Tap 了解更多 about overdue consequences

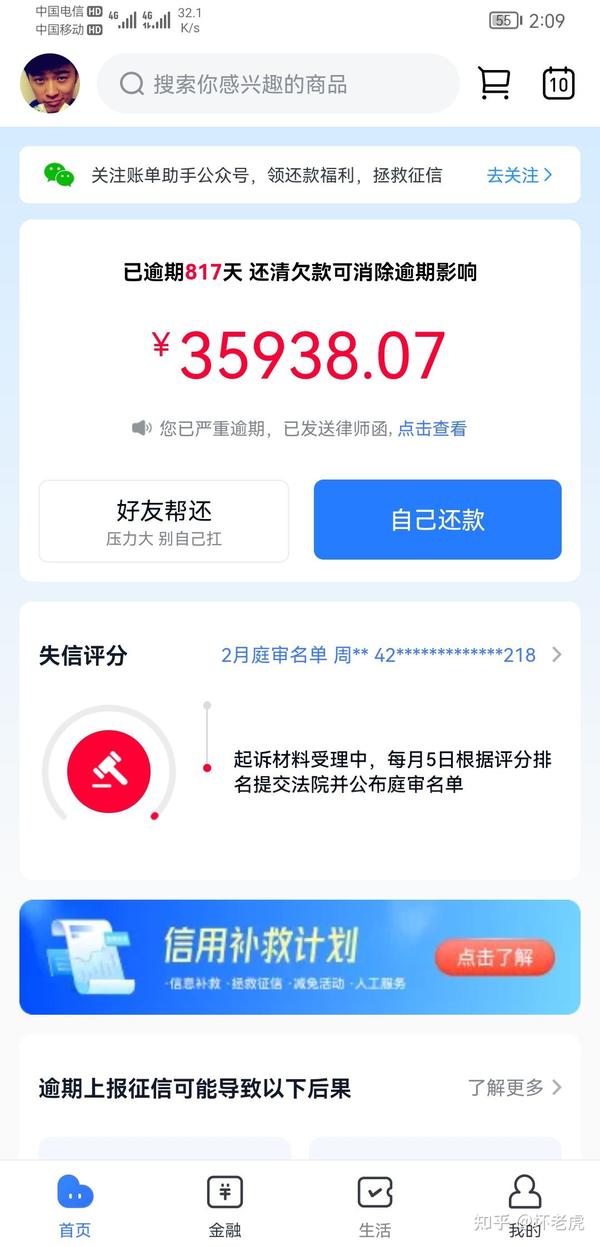pos(515,1087)
